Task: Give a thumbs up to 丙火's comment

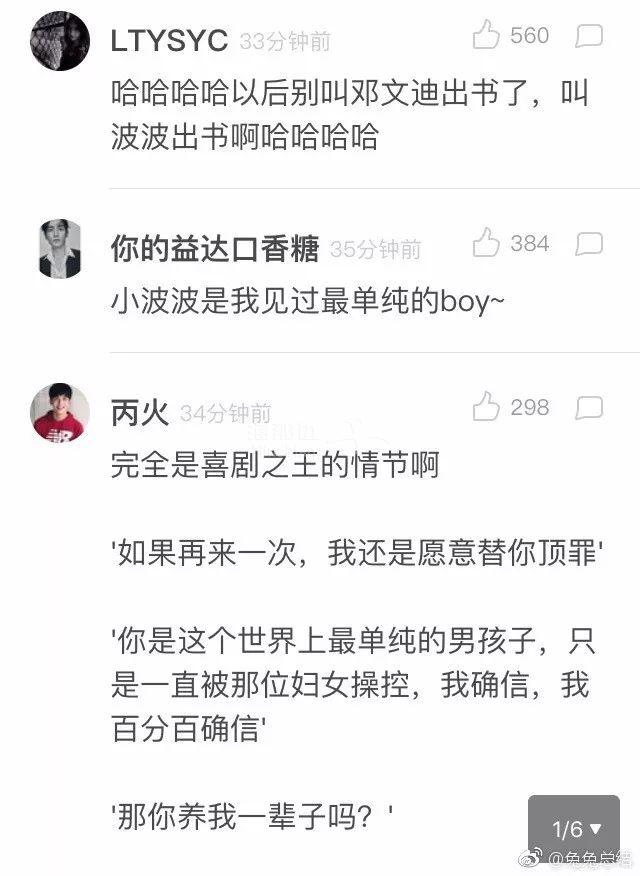Action: (x=486, y=407)
